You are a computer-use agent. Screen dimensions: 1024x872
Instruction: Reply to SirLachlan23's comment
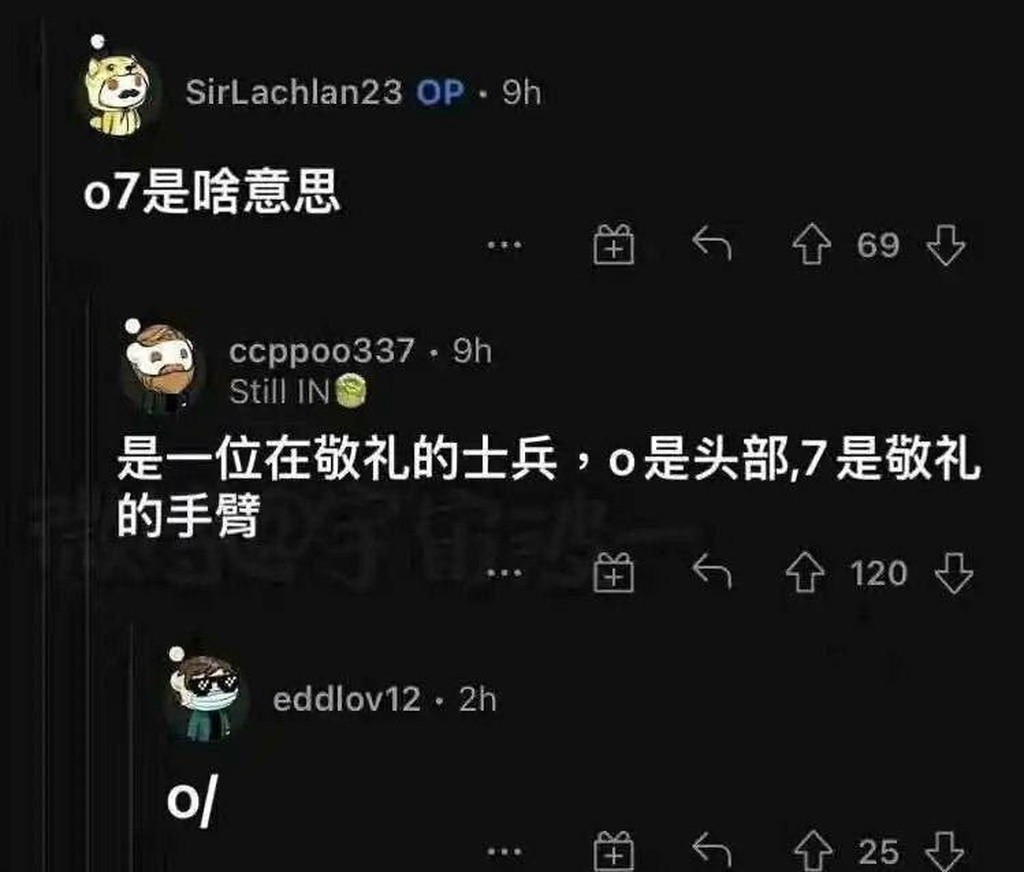(712, 244)
